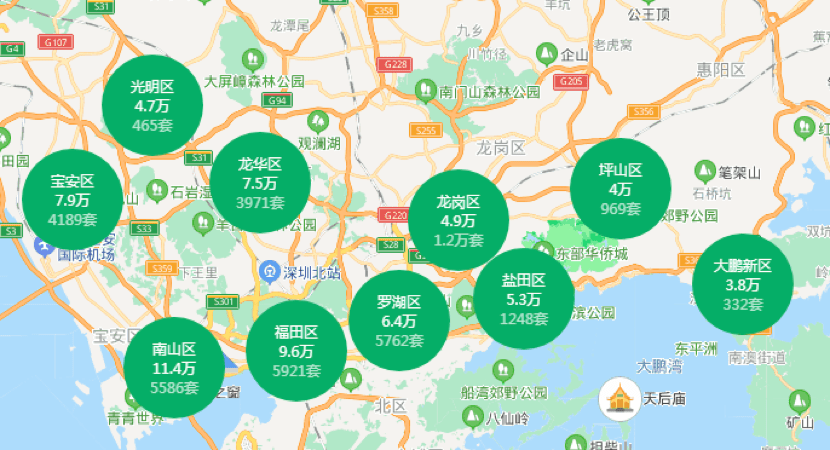Open the 坪山区 district bubble
The width and height of the screenshot is (830, 450).
pos(620,189)
